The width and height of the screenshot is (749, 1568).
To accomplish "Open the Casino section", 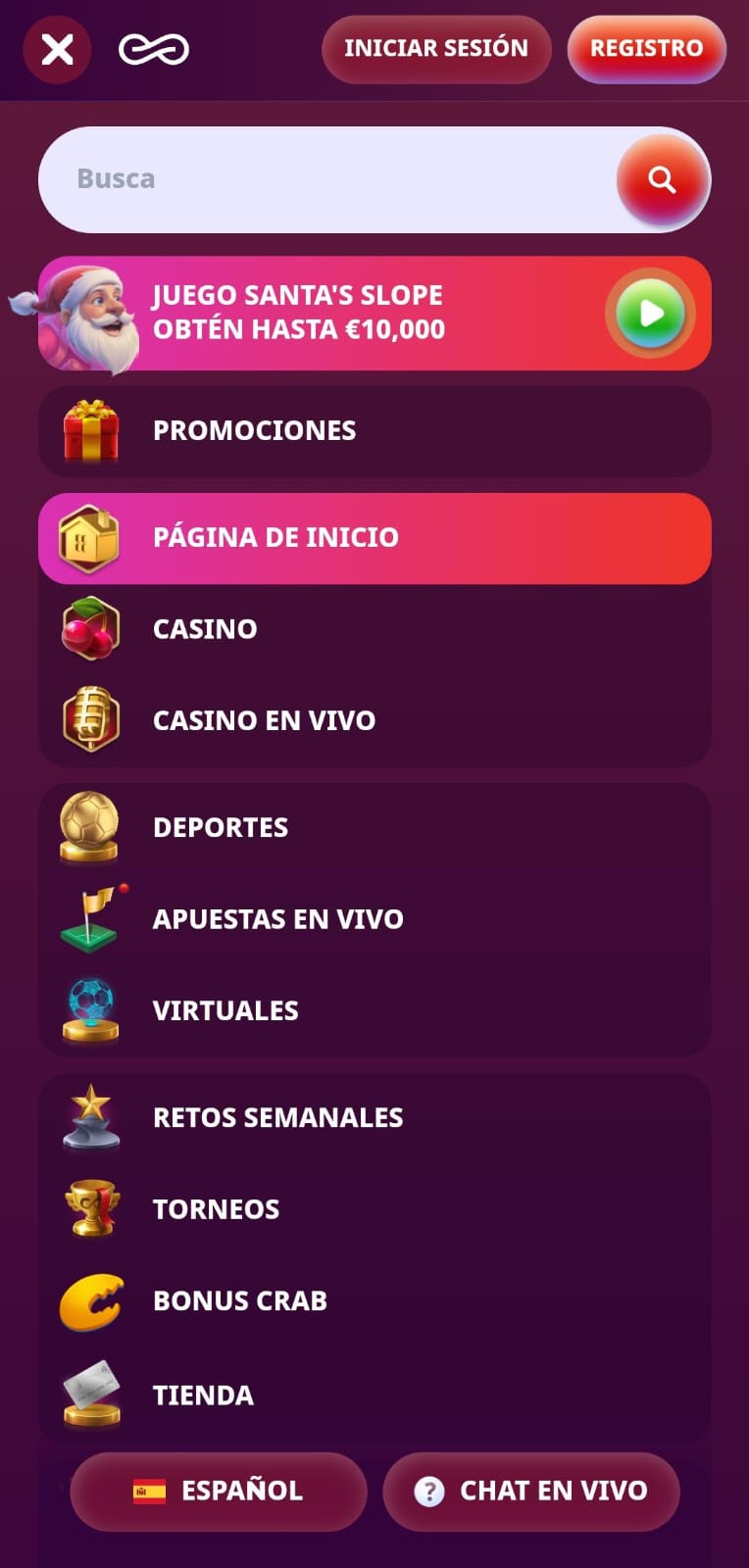I will [374, 629].
